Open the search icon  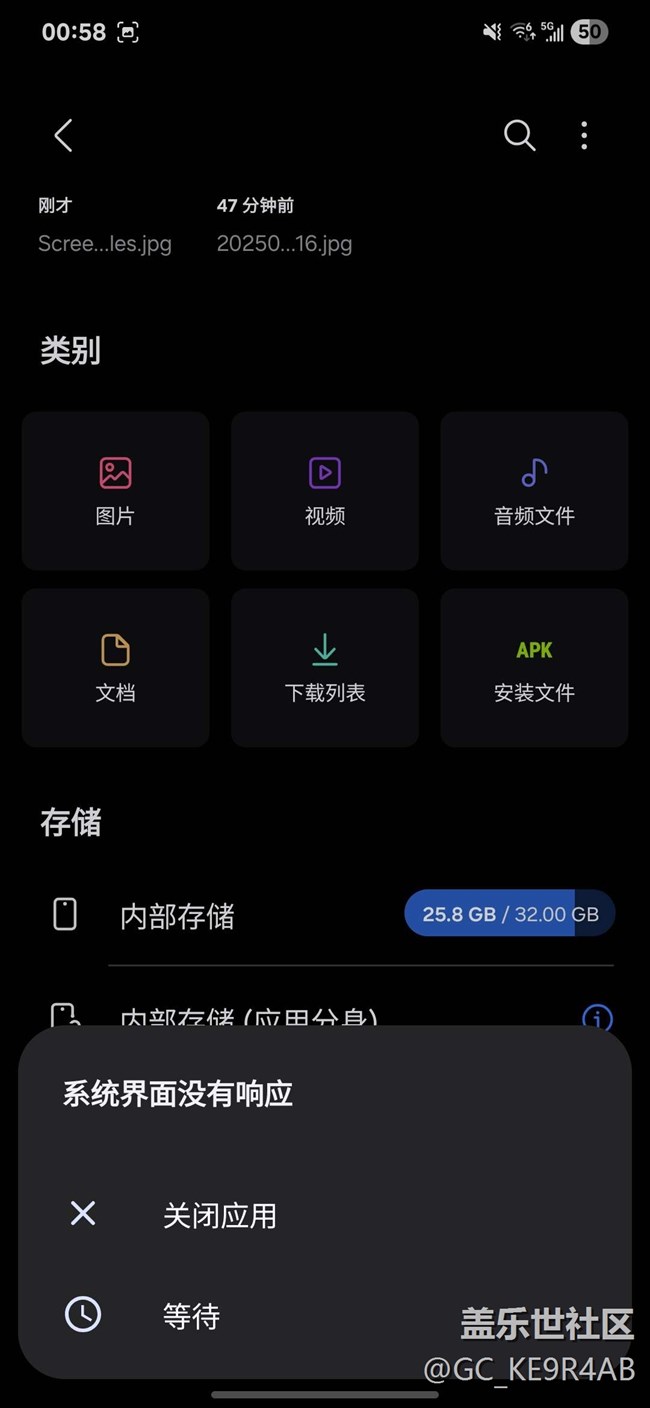(519, 135)
